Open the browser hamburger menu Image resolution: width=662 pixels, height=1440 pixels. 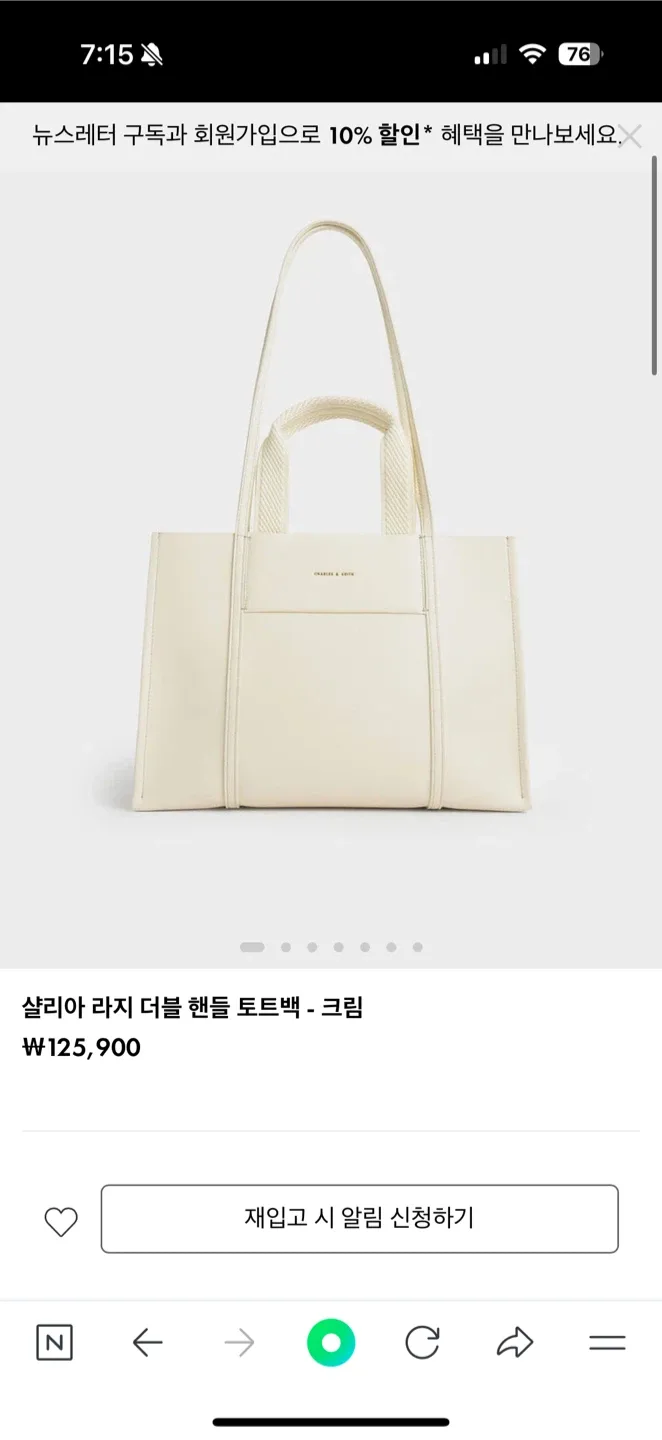click(x=607, y=1343)
